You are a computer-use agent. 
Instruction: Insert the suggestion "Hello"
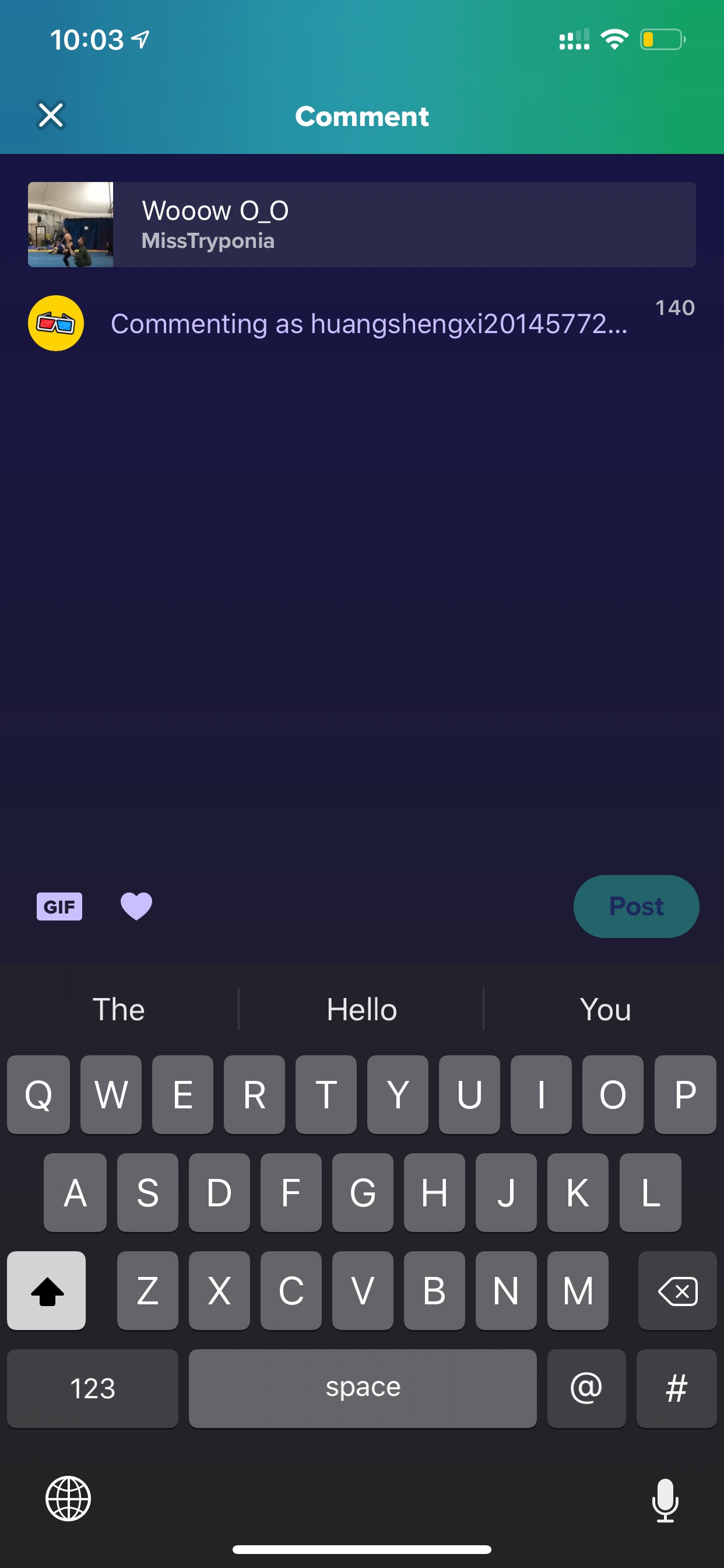[361, 1009]
